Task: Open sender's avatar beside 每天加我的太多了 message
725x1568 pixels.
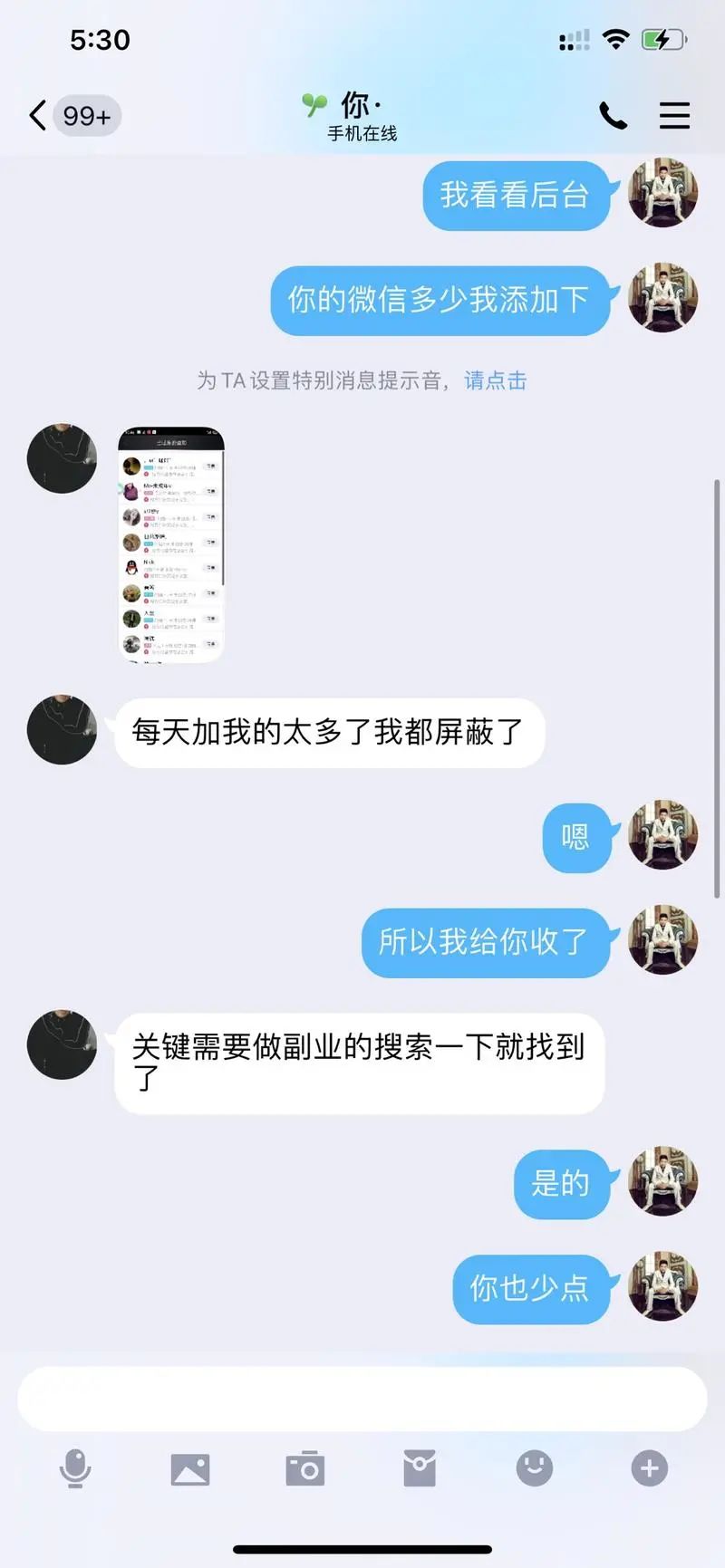Action: [x=62, y=730]
